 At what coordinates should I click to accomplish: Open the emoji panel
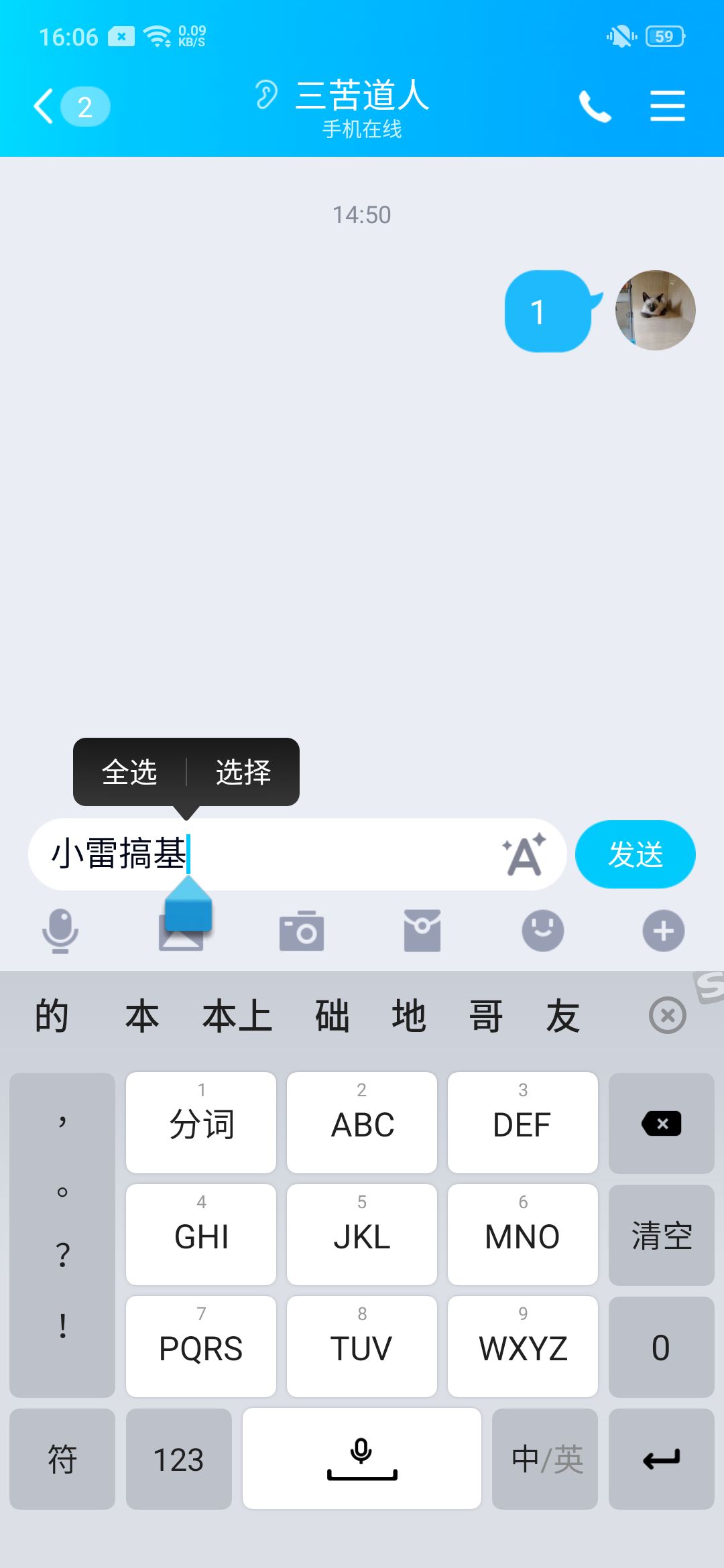point(543,931)
